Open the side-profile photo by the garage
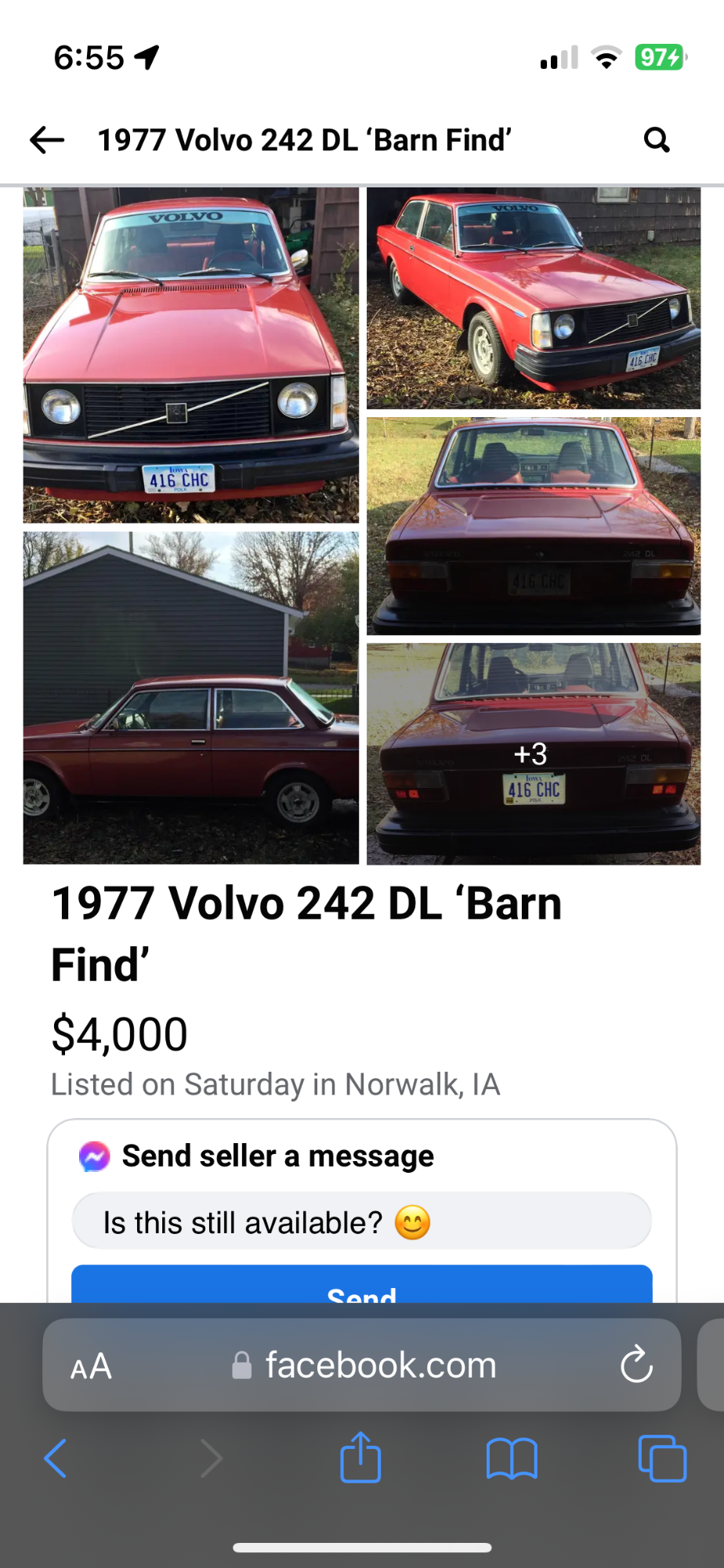This screenshot has height=1568, width=724. tap(191, 698)
